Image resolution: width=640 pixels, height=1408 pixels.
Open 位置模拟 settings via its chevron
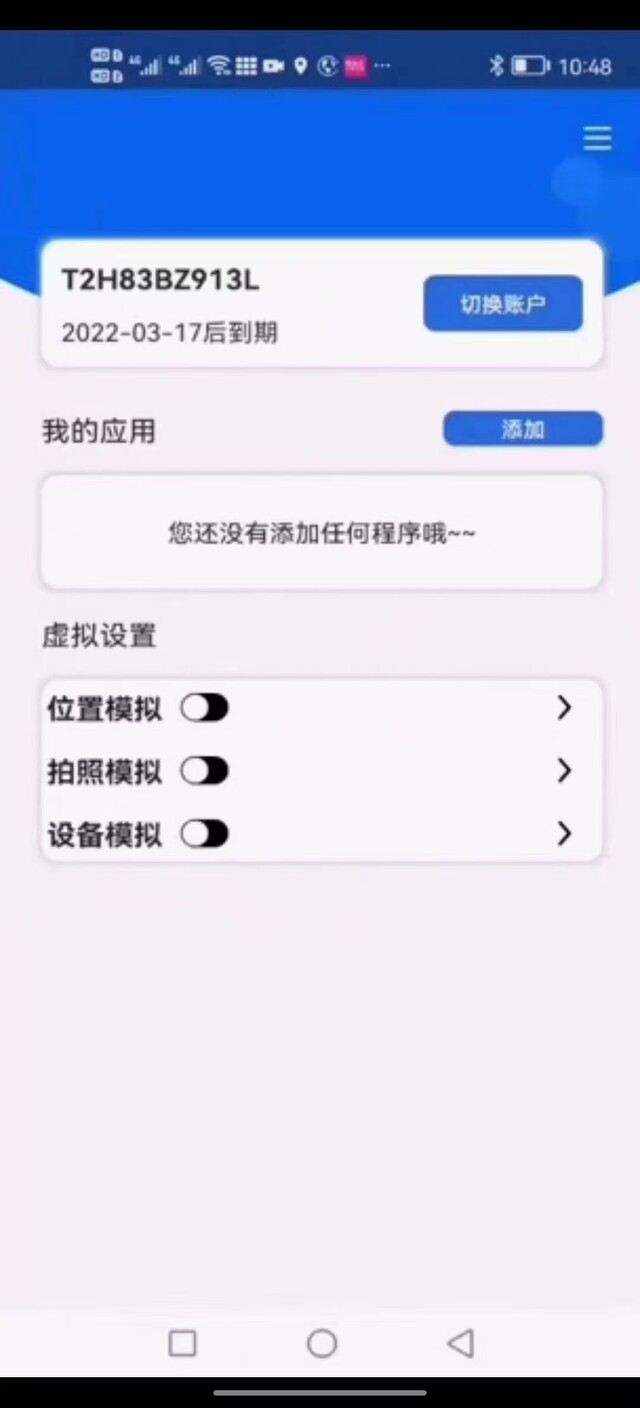tap(564, 708)
